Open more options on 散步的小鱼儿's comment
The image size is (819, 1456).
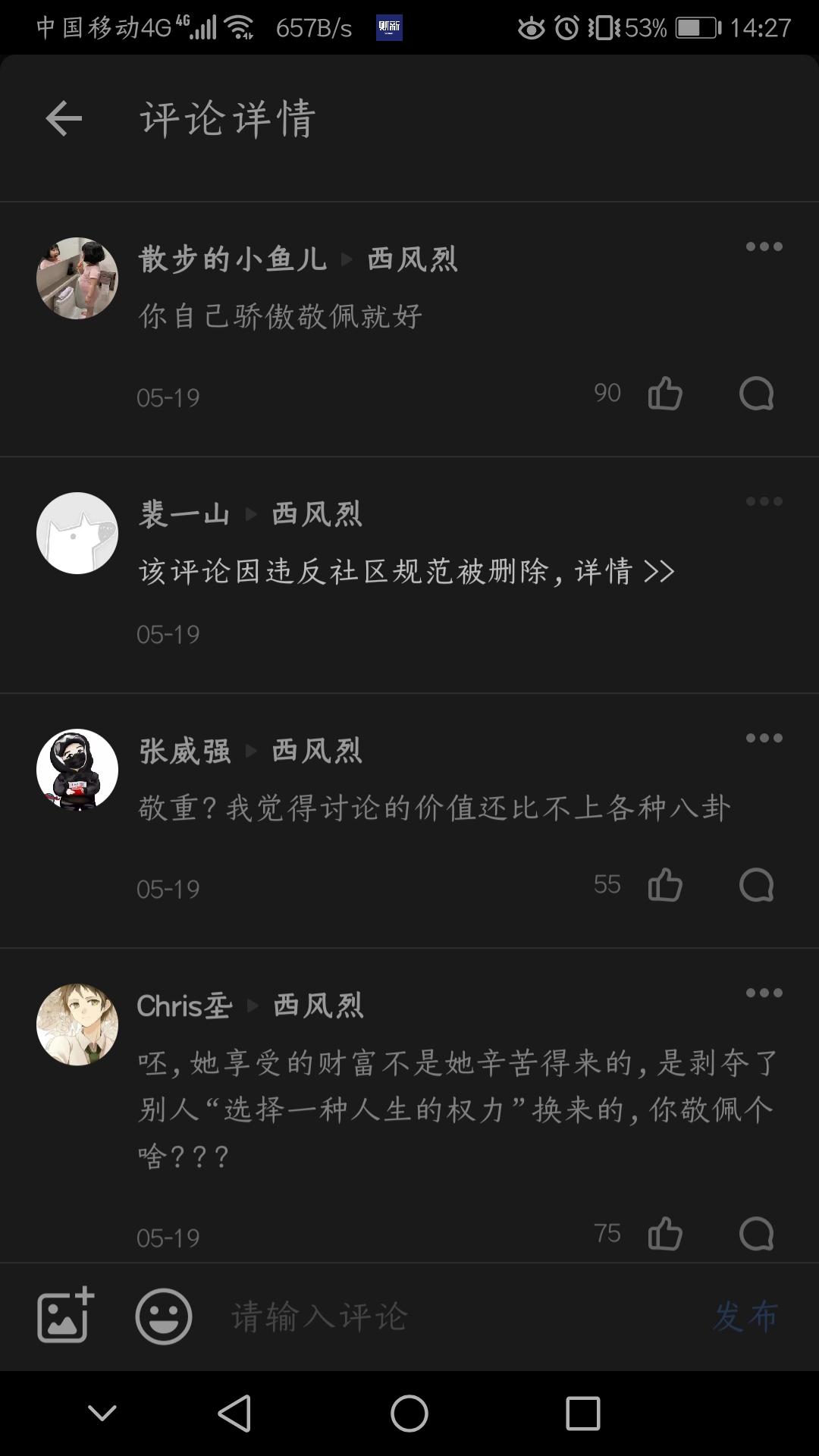764,246
